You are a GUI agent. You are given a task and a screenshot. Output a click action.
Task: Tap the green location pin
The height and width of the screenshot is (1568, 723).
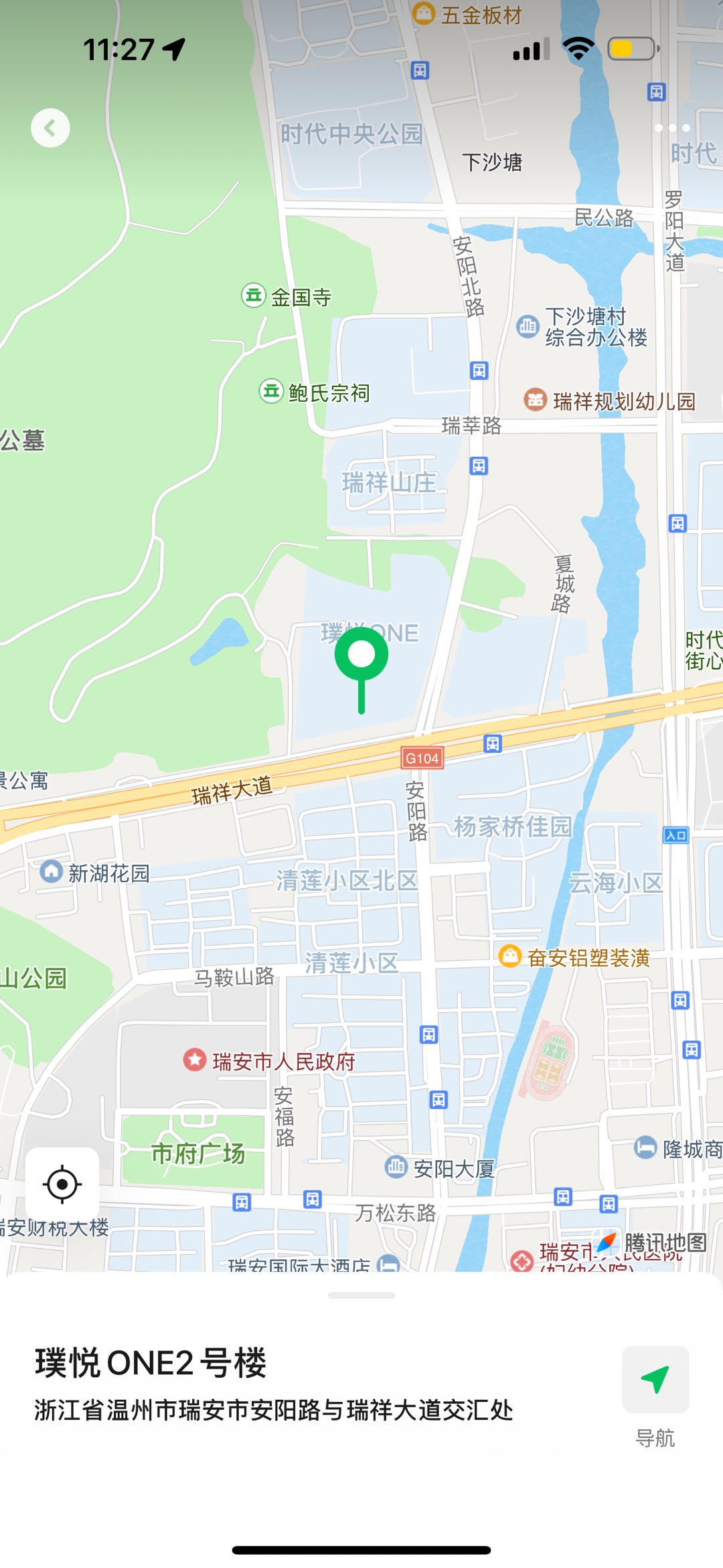[361, 656]
